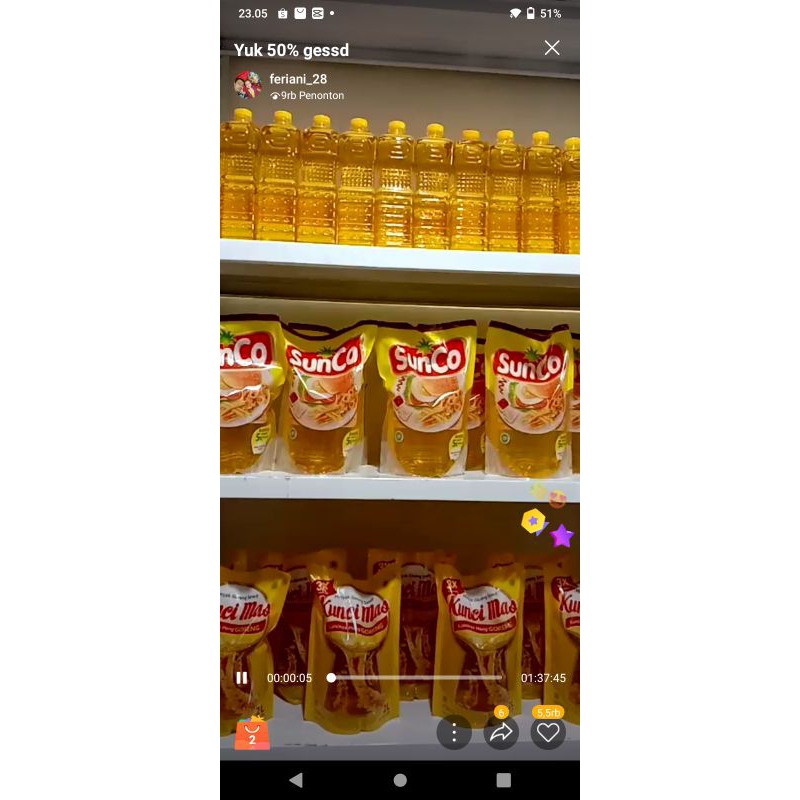
Task: Like the video with the heart icon
Action: click(x=548, y=733)
